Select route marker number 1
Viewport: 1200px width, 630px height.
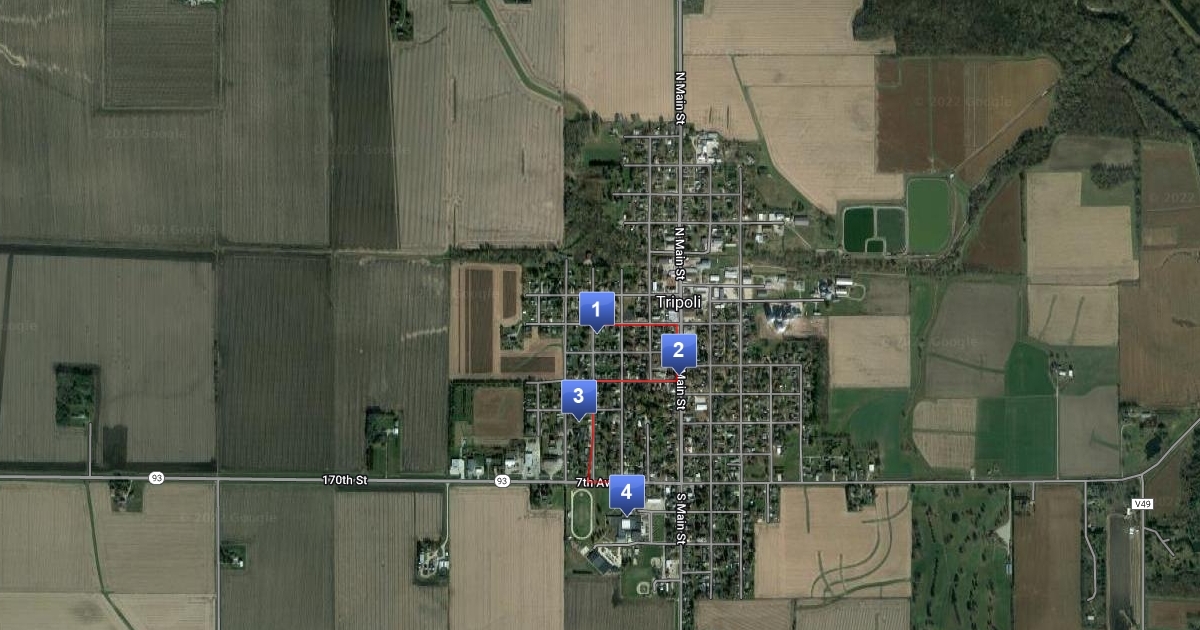[597, 308]
